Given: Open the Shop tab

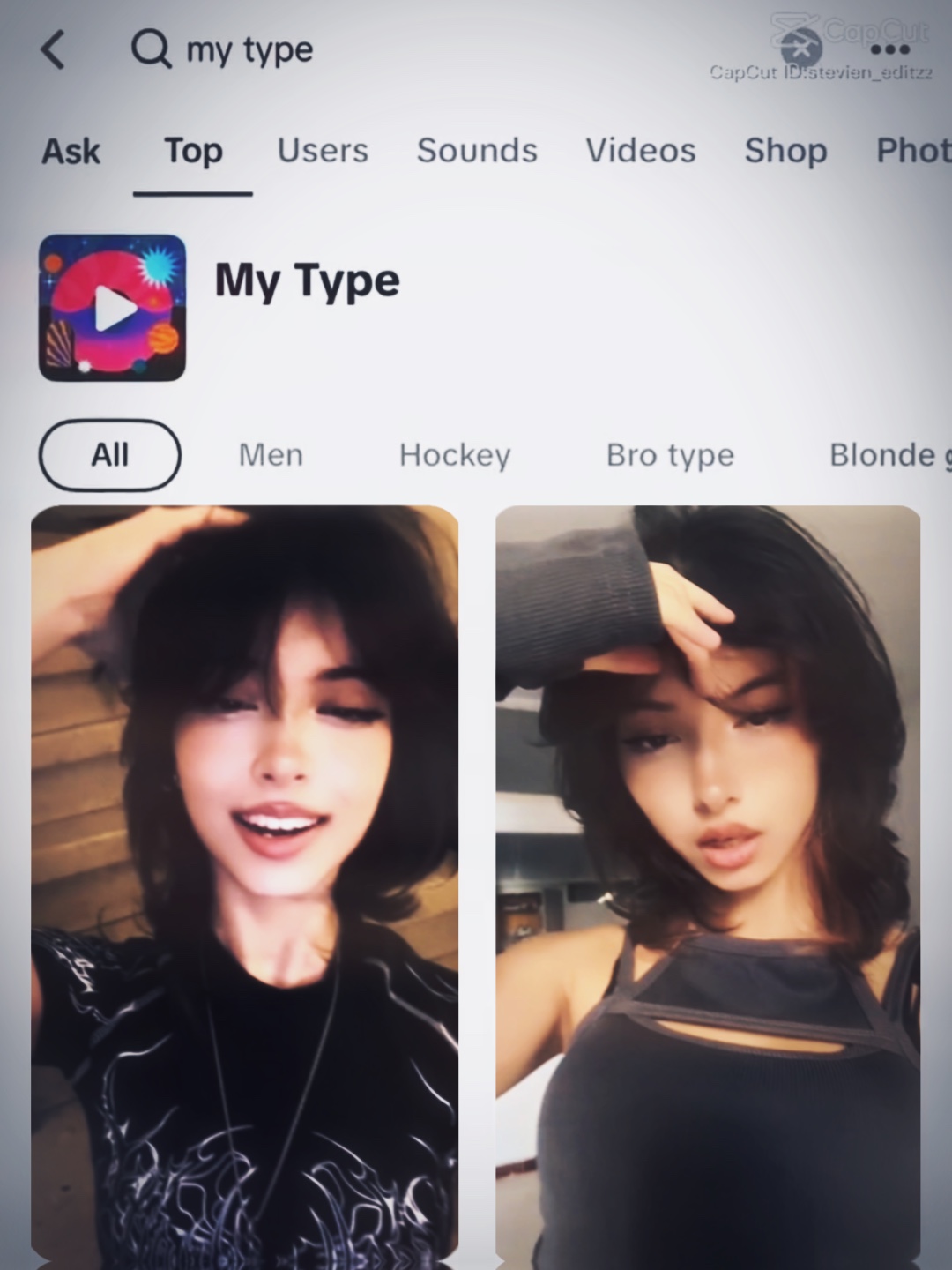Looking at the screenshot, I should pyautogui.click(x=785, y=151).
